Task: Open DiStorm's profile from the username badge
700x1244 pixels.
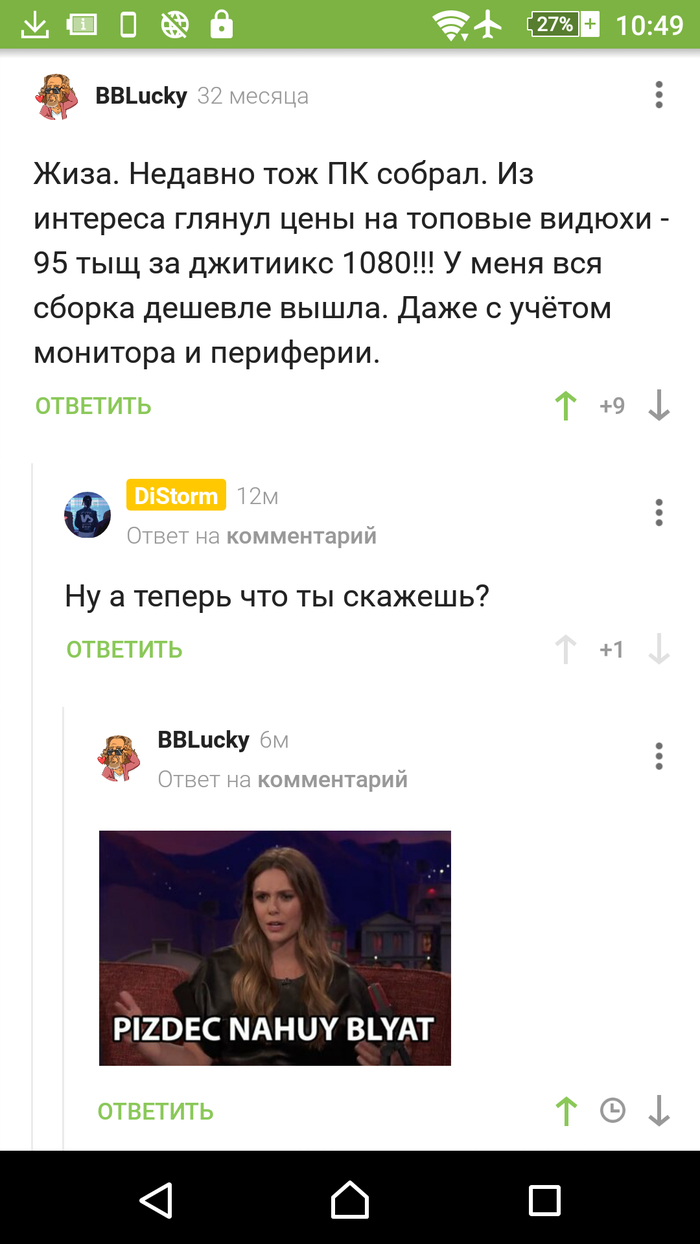Action: click(x=176, y=495)
